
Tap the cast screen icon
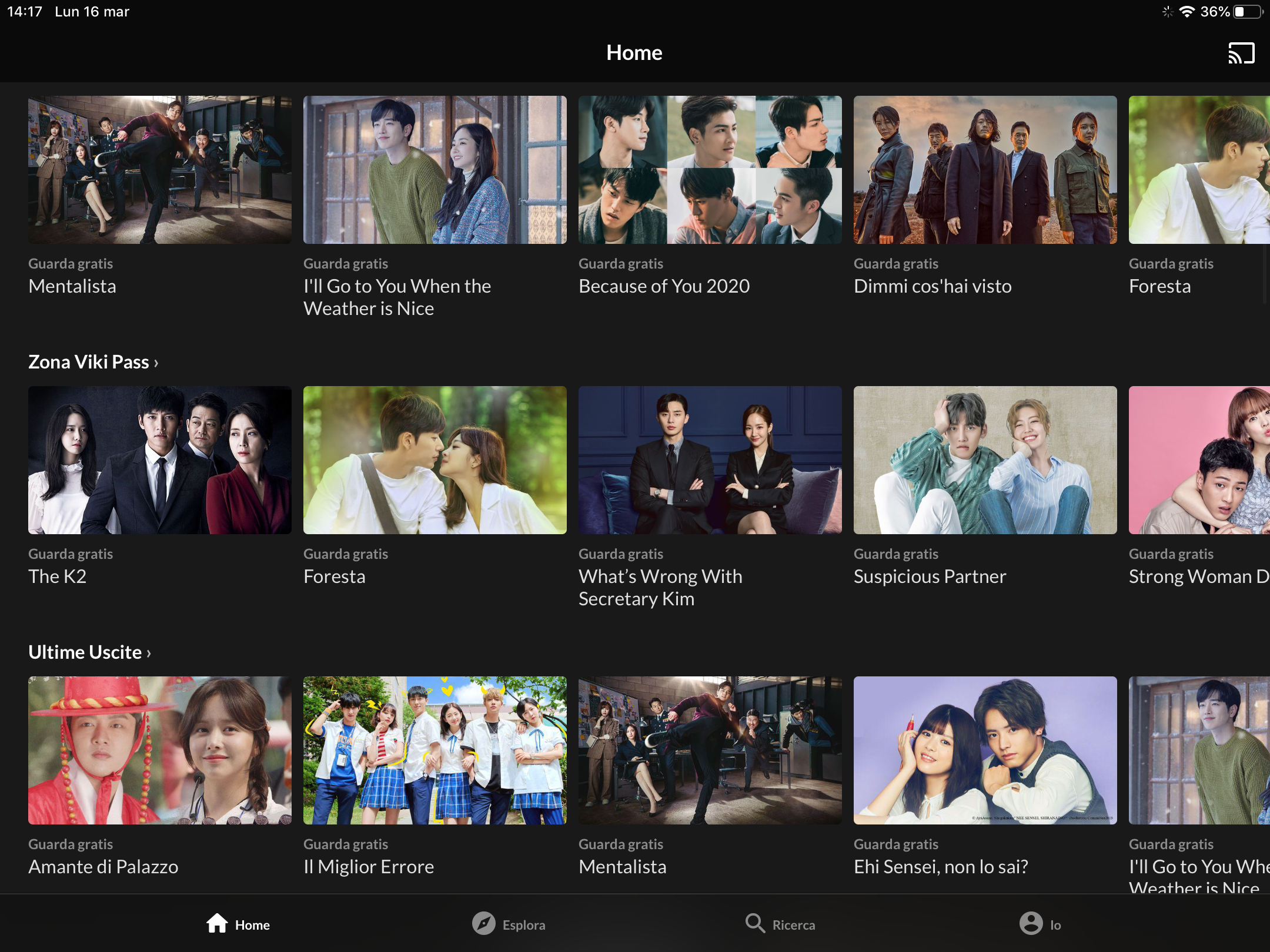(x=1241, y=53)
